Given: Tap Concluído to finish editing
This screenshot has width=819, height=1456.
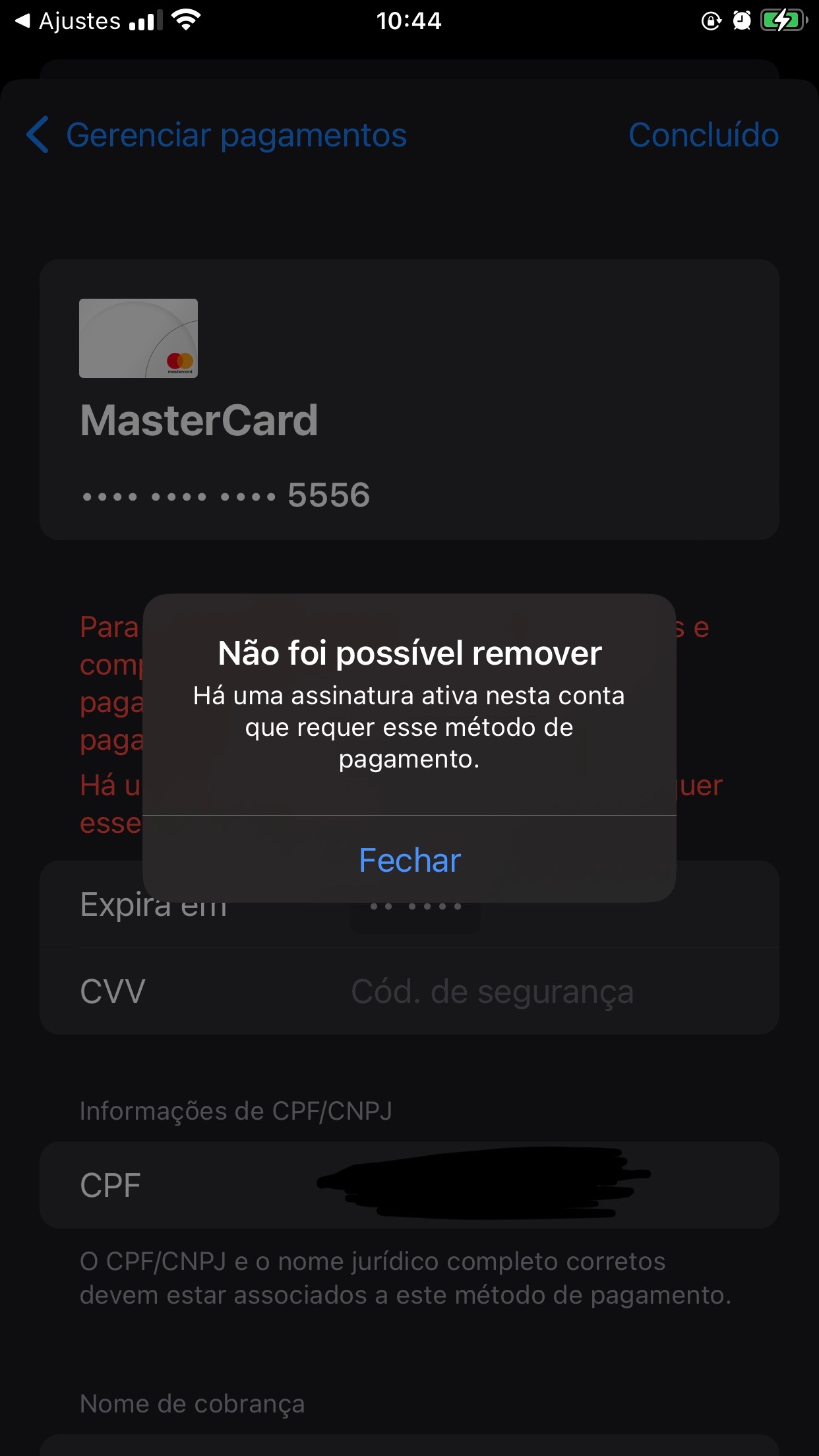Looking at the screenshot, I should pos(703,135).
